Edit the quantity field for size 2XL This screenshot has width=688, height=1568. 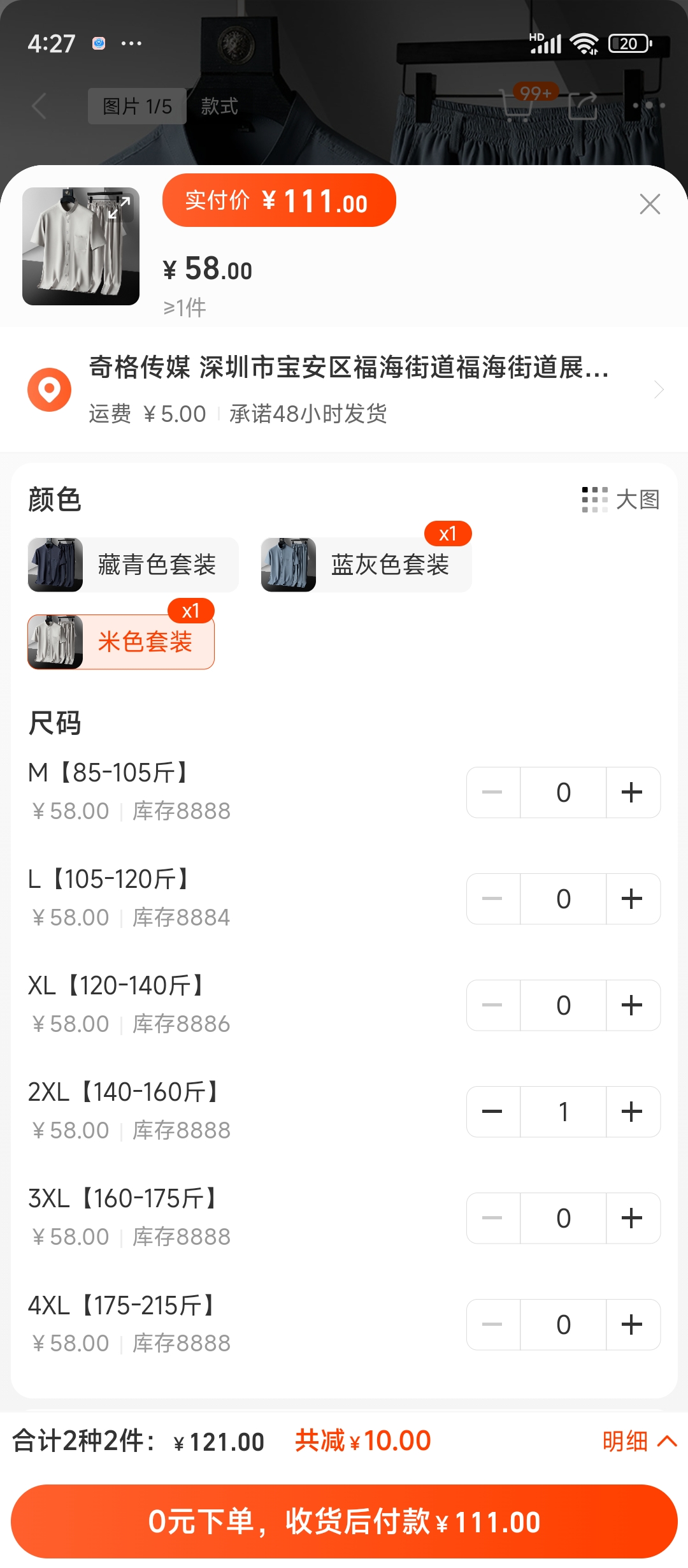(x=563, y=1112)
